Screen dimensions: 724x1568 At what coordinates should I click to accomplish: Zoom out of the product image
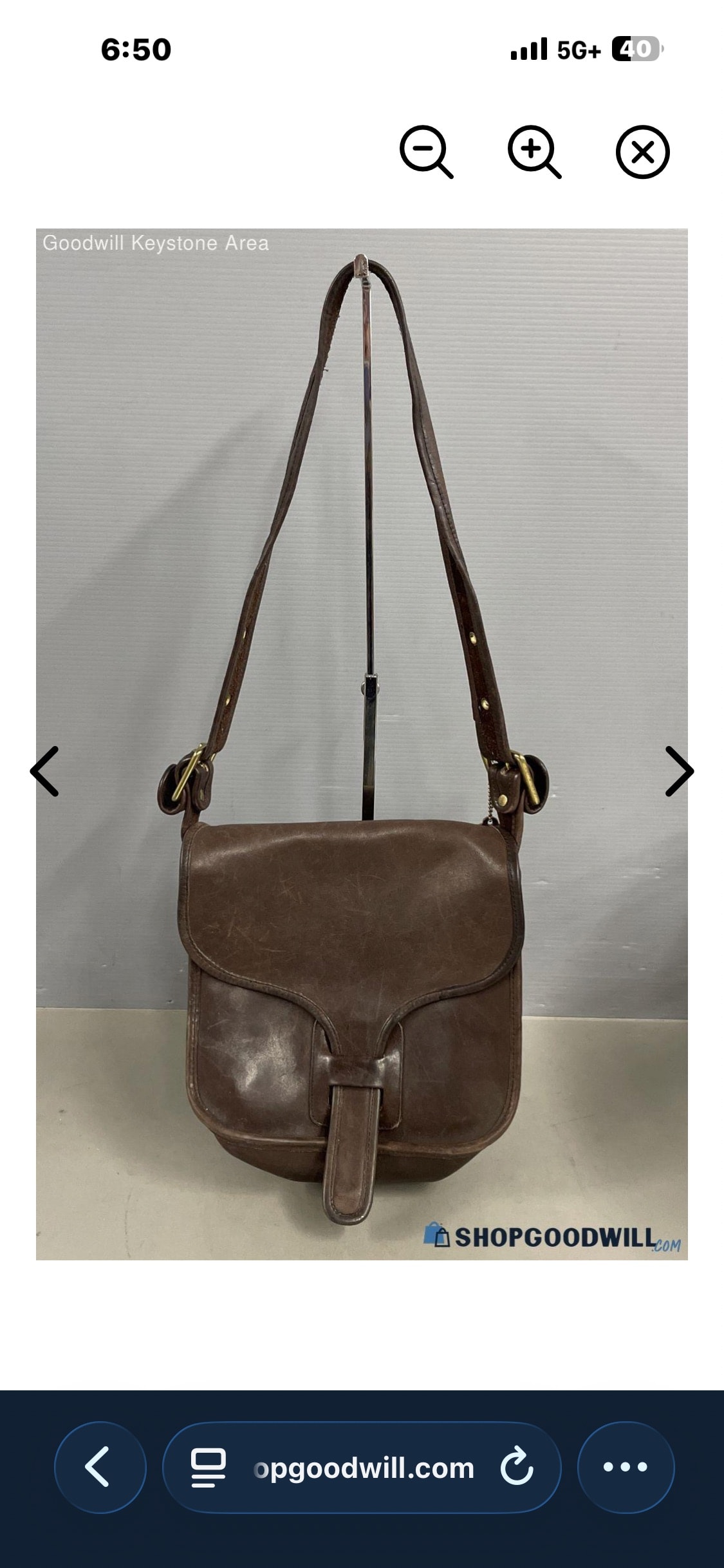click(x=426, y=152)
